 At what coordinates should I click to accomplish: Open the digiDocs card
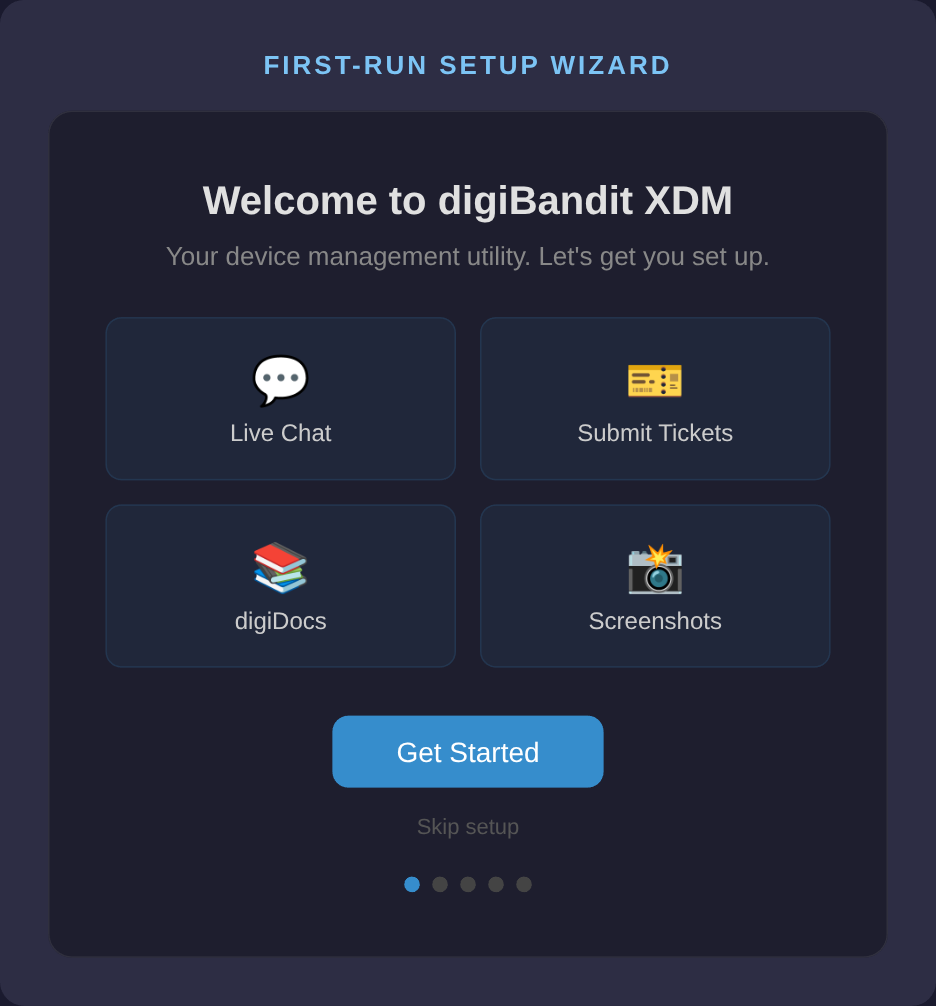coord(280,586)
